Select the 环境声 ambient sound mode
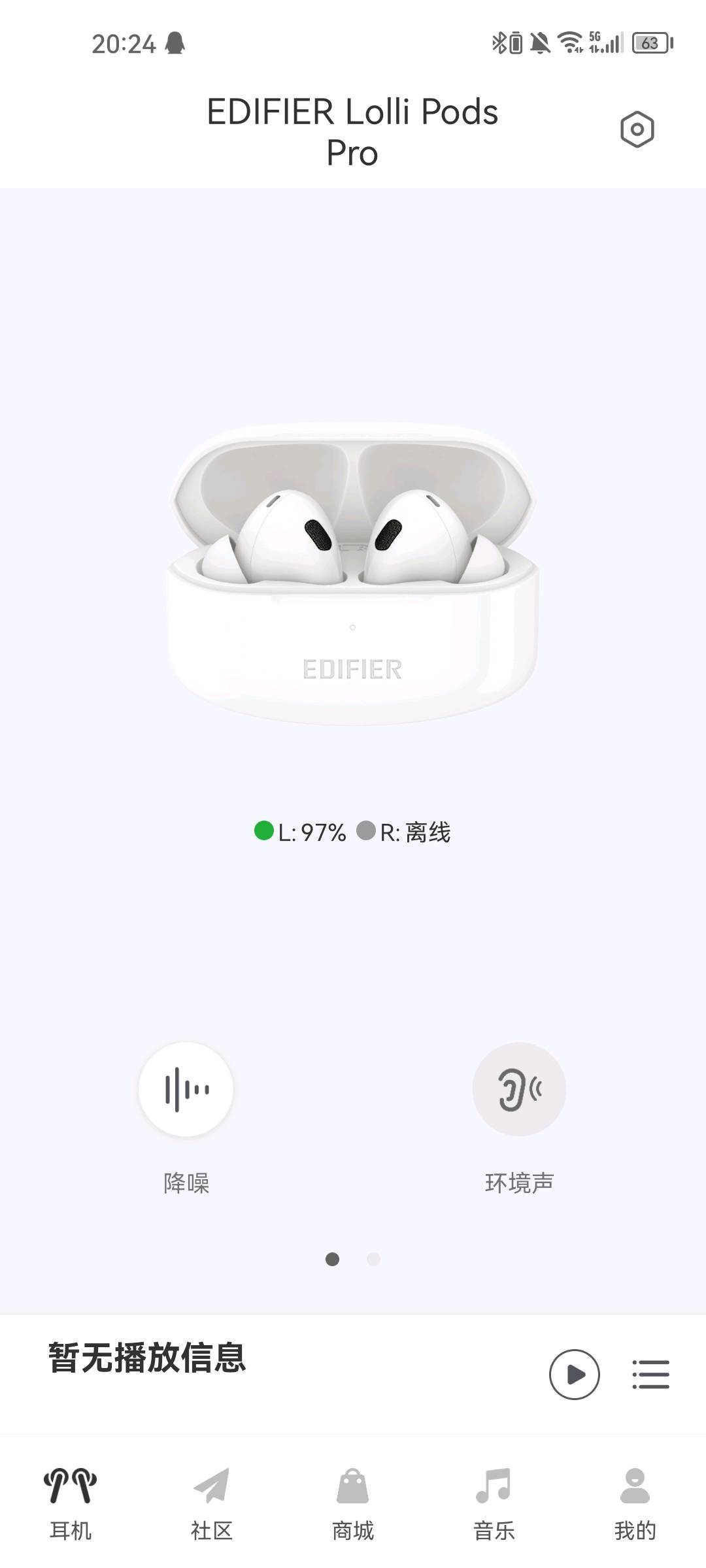Viewport: 706px width, 1568px height. coord(519,1089)
